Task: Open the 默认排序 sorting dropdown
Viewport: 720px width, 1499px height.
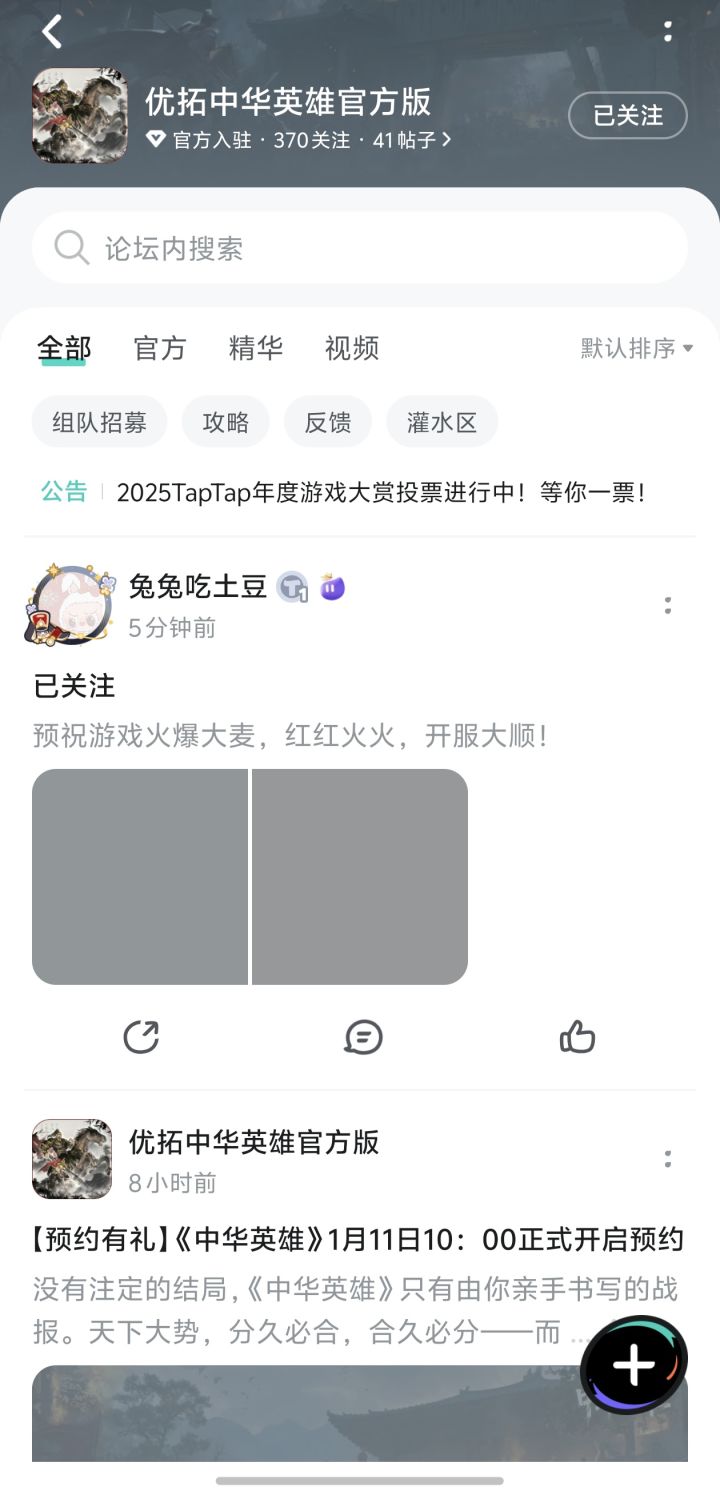Action: click(631, 348)
